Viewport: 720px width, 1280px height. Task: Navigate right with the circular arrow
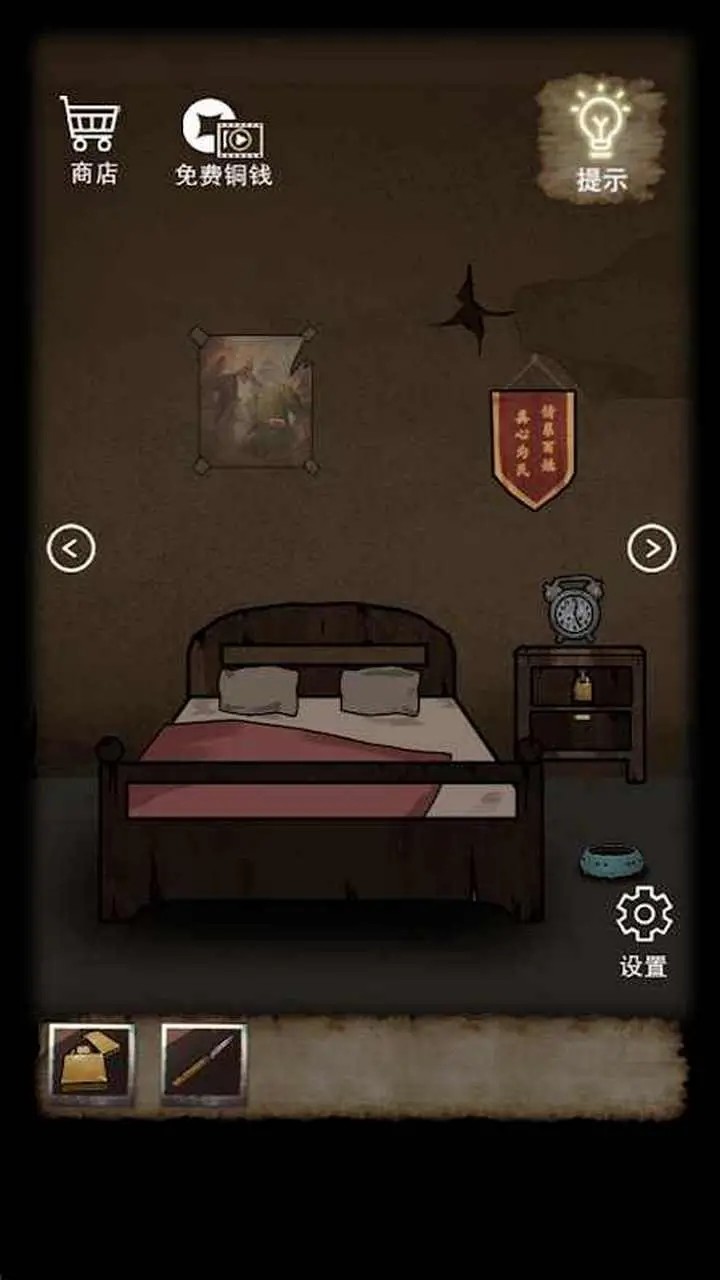(651, 548)
